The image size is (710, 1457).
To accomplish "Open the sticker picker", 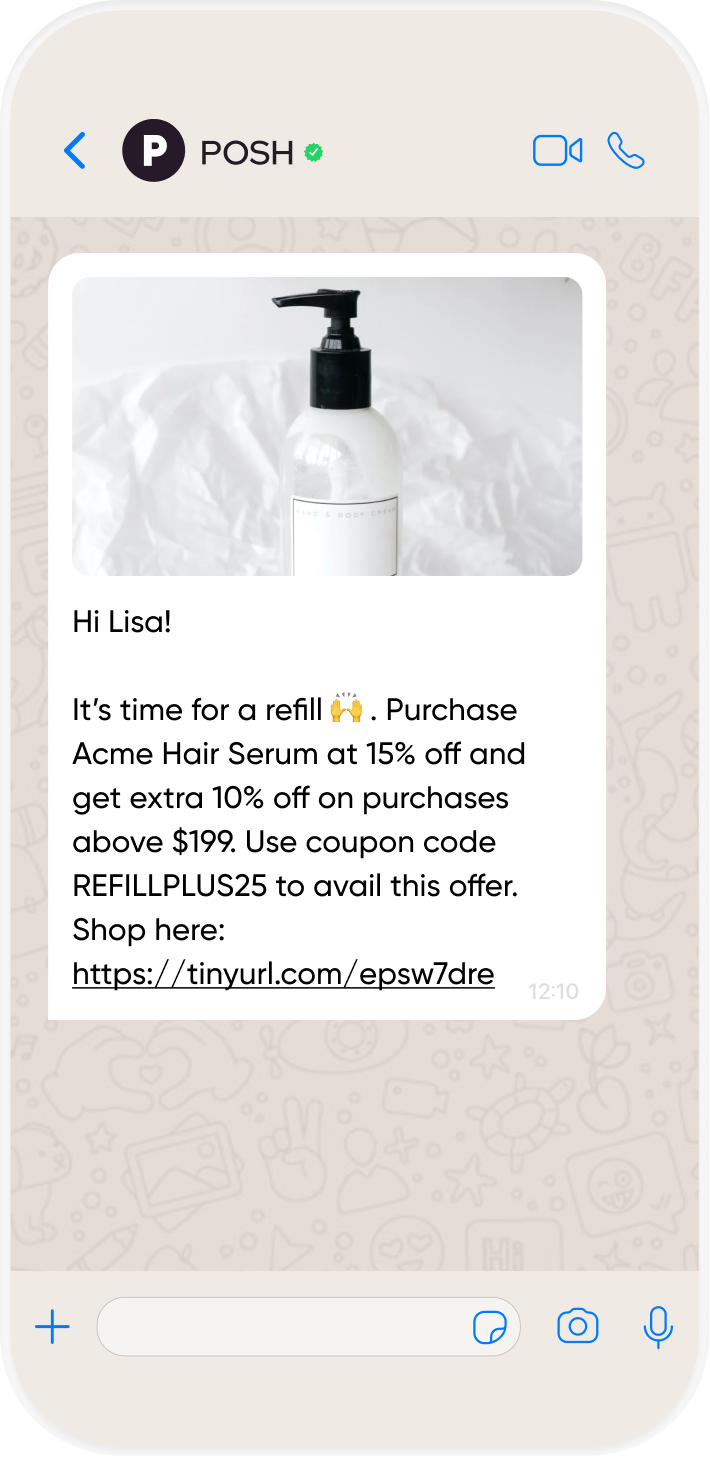I will (x=489, y=1328).
